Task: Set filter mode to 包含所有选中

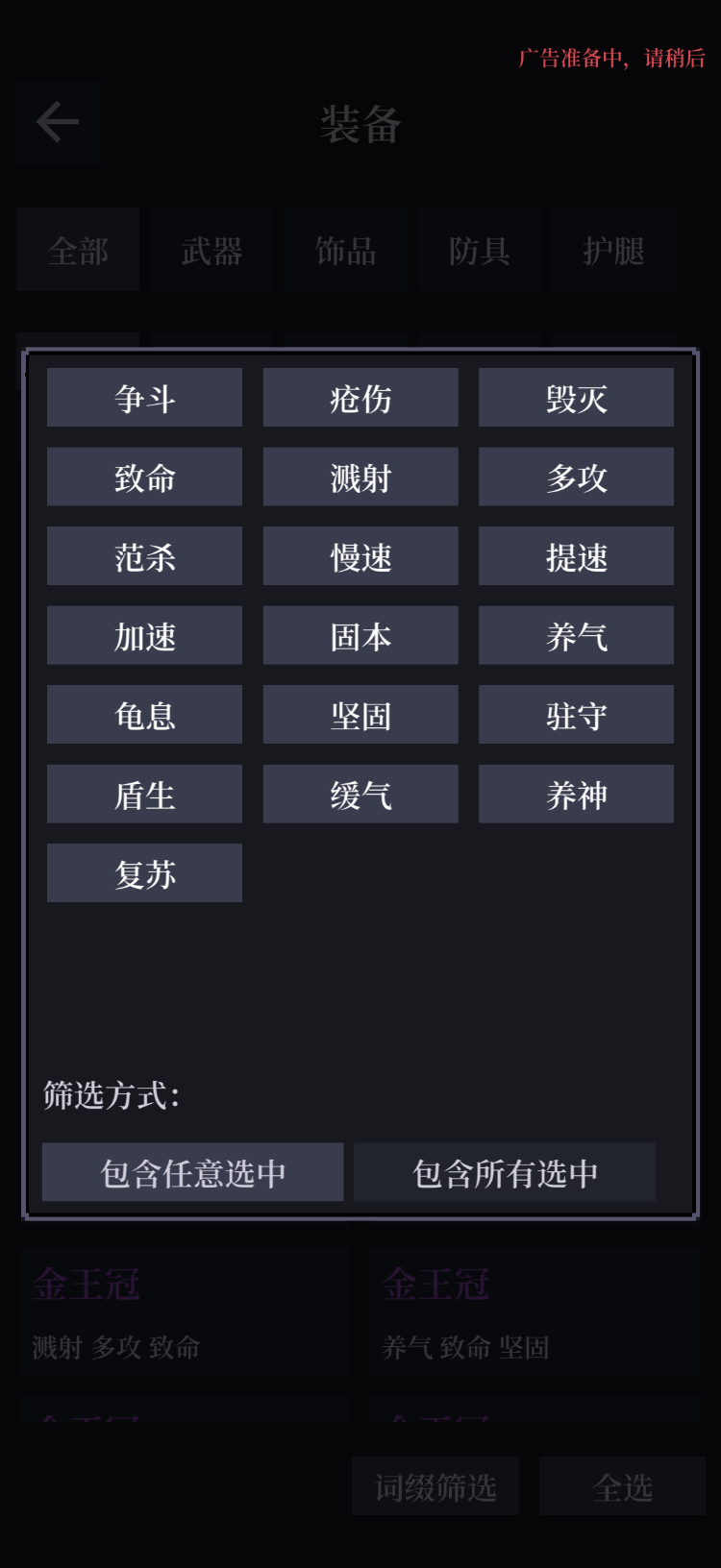Action: coord(505,1172)
